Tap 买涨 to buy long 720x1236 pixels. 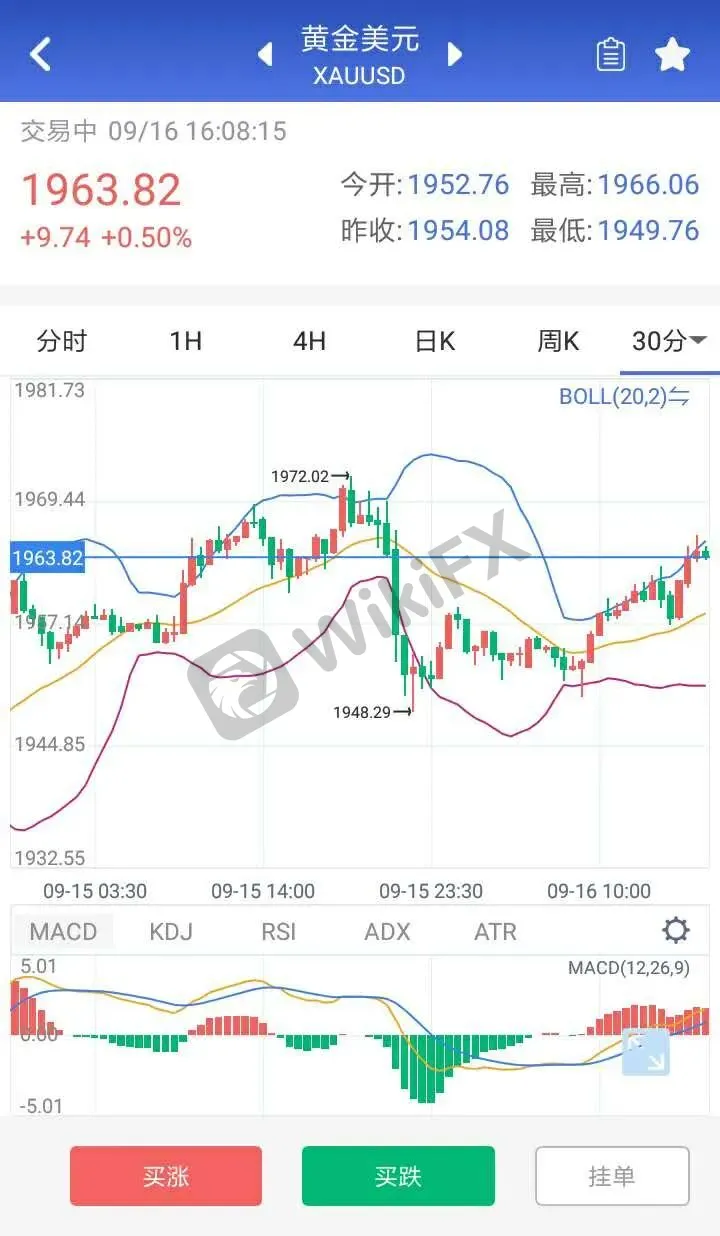click(x=166, y=1176)
